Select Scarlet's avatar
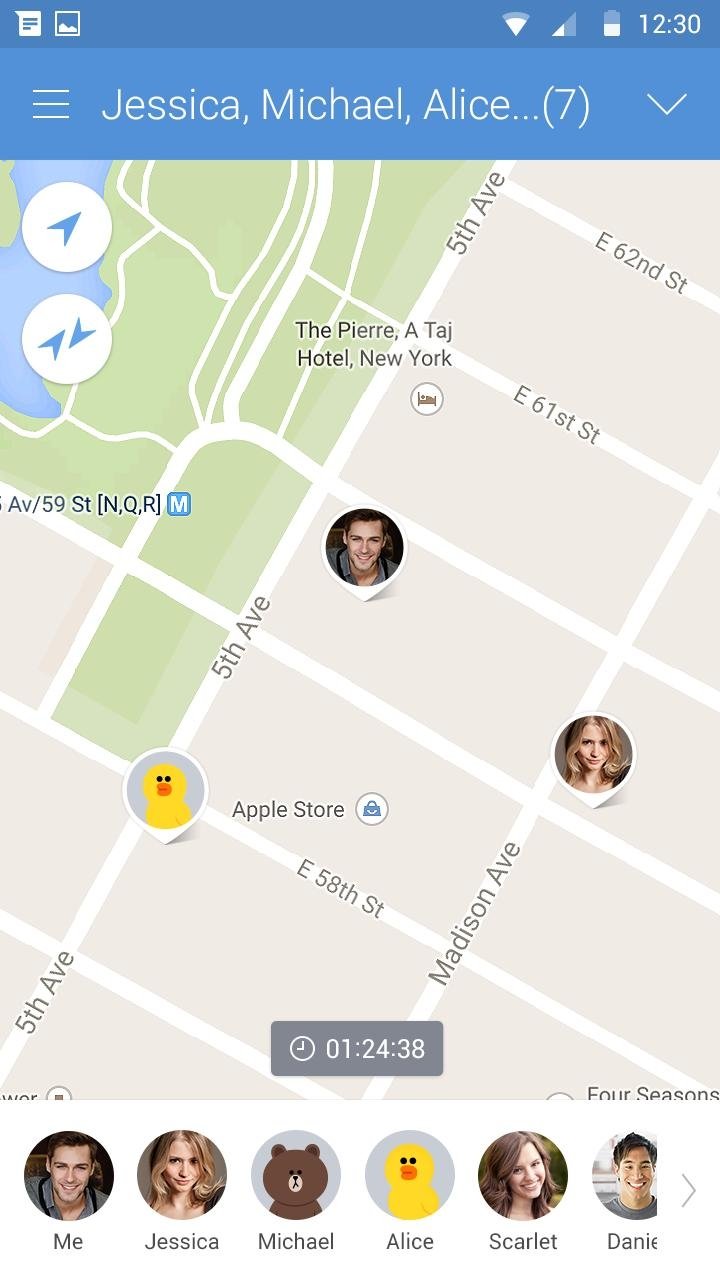 pos(523,1176)
